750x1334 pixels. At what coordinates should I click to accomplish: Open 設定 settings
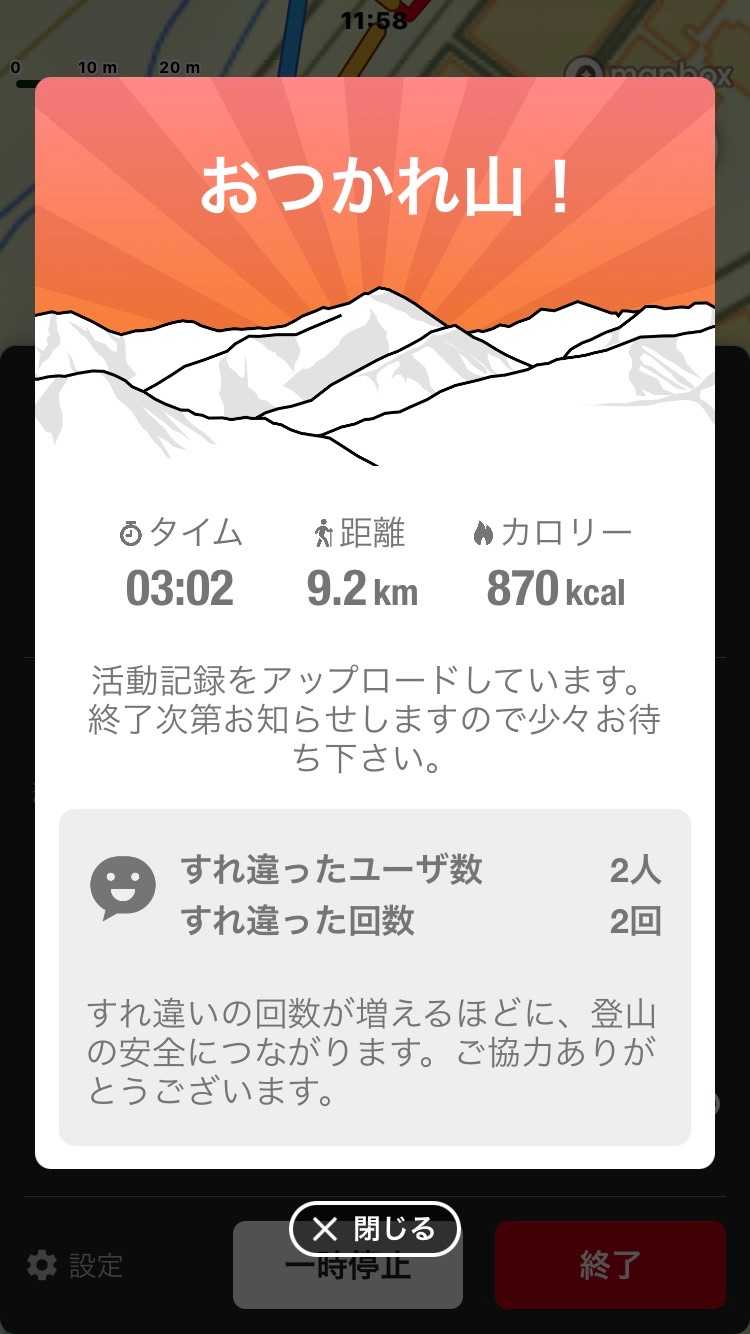[76, 1266]
